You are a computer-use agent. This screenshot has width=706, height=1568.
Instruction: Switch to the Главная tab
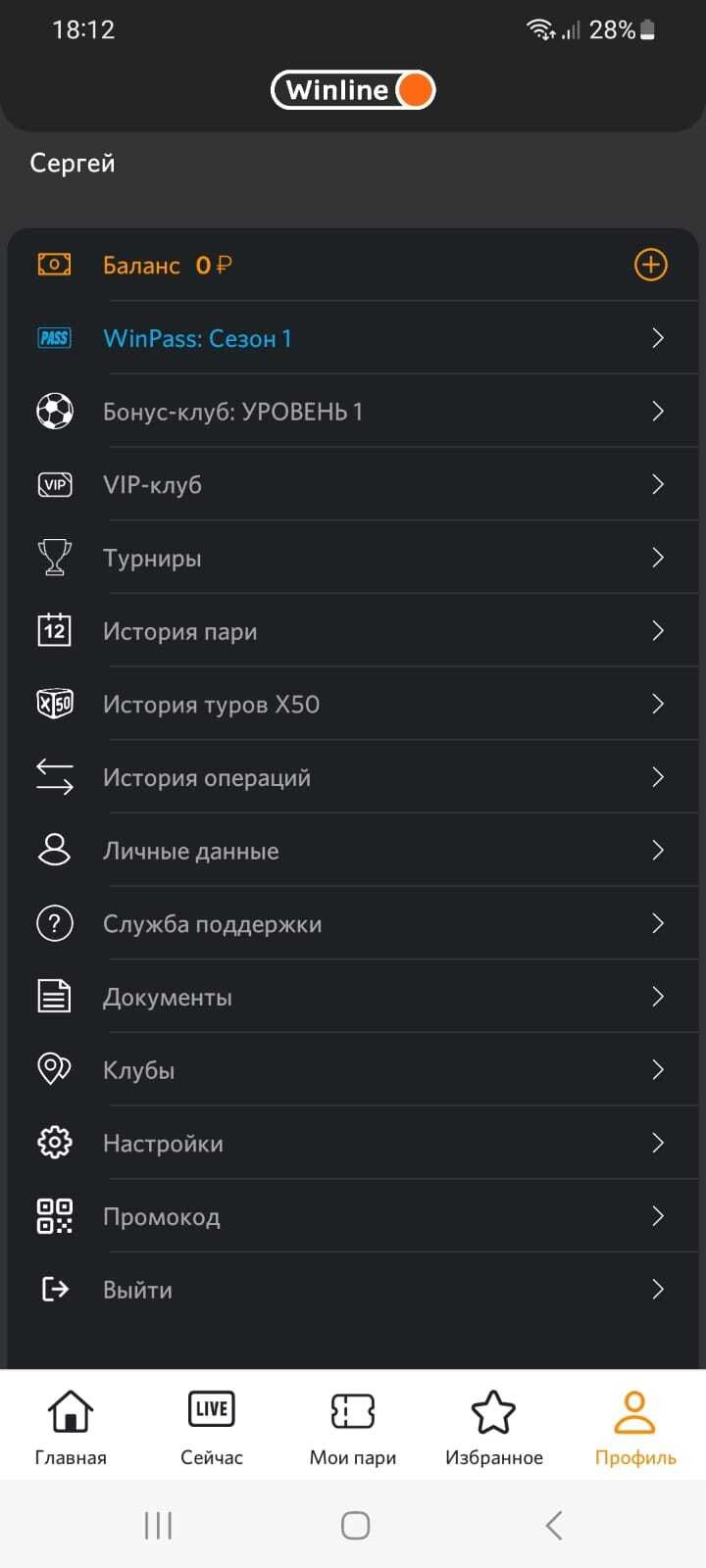pos(71,1427)
